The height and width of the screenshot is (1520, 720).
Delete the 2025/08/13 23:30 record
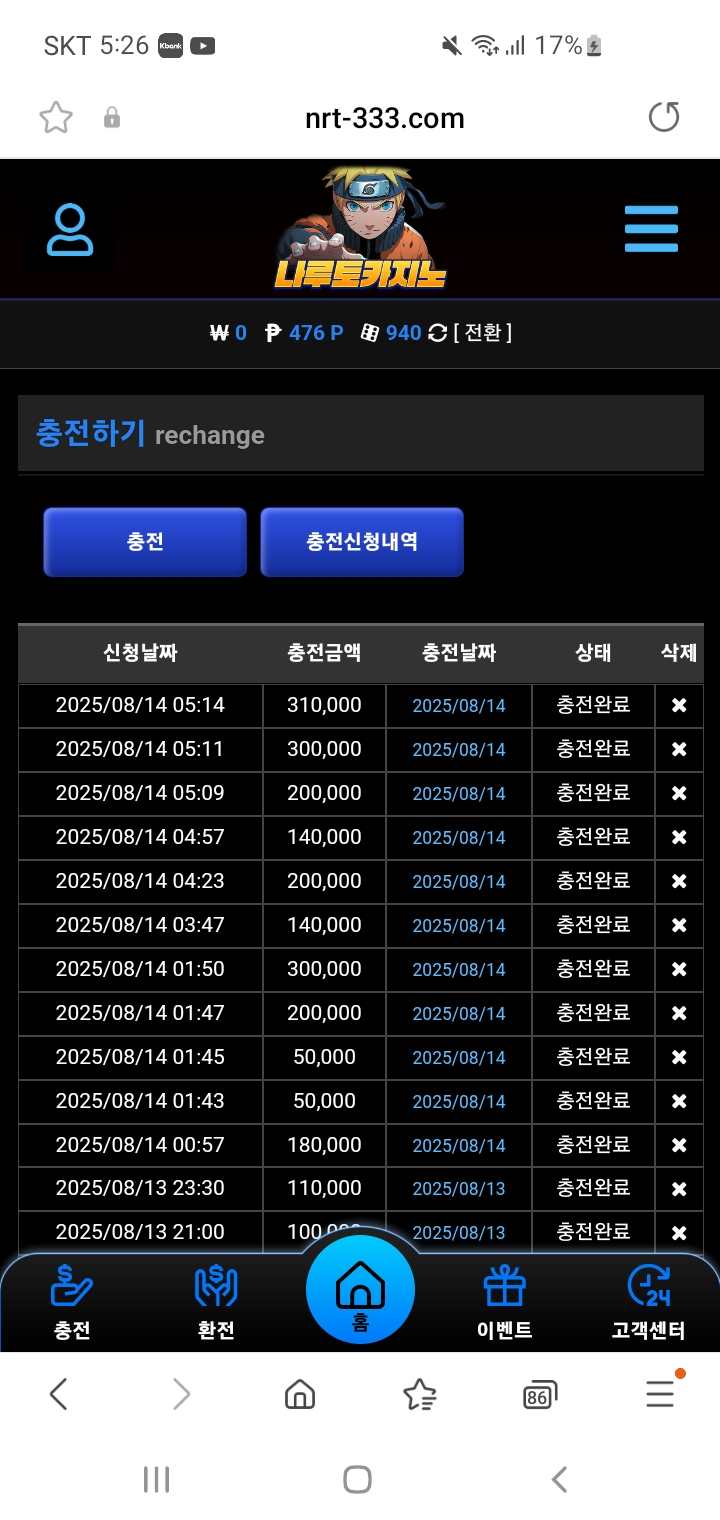point(679,1189)
